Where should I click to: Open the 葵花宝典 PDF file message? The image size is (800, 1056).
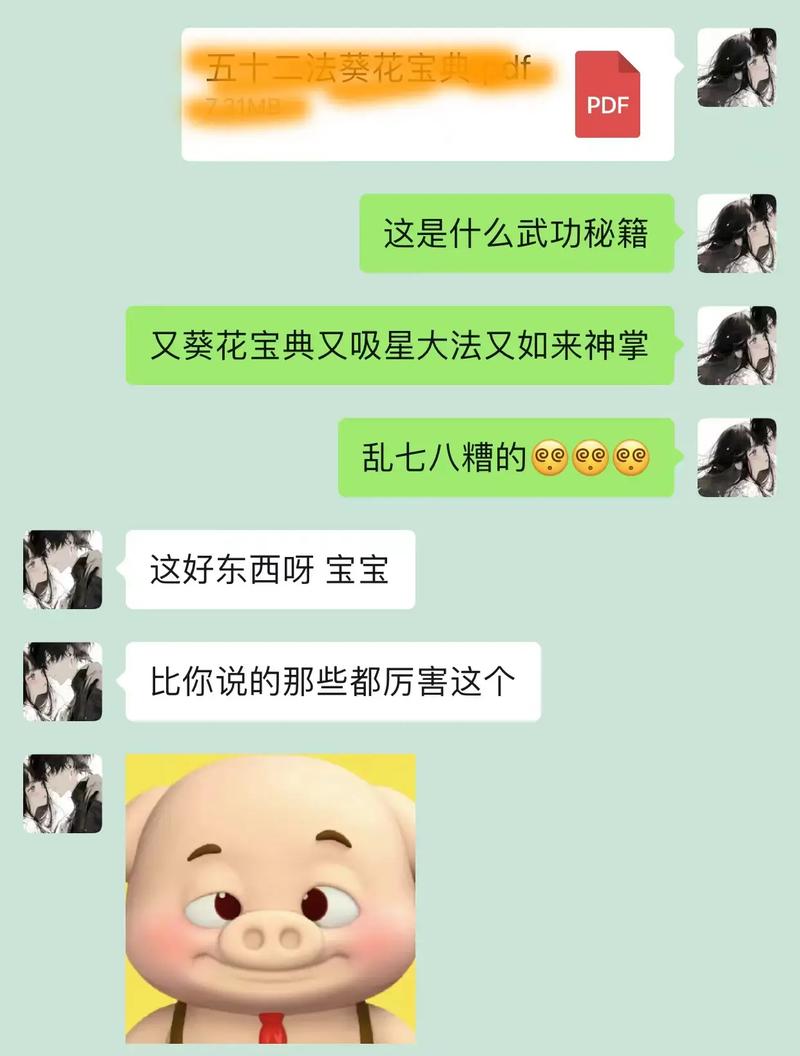tap(427, 94)
